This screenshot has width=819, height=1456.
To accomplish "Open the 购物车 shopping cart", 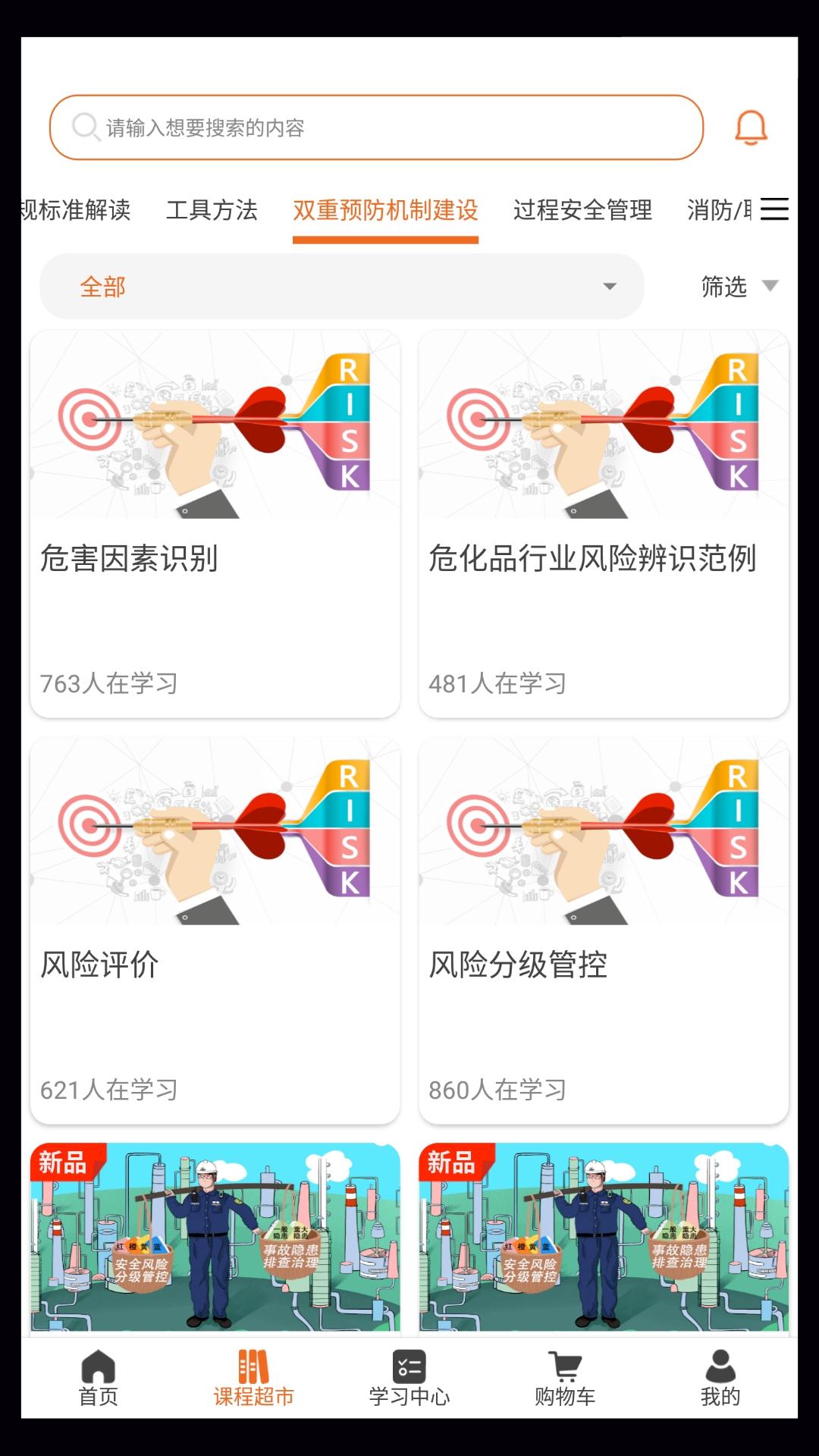I will coord(565,1377).
